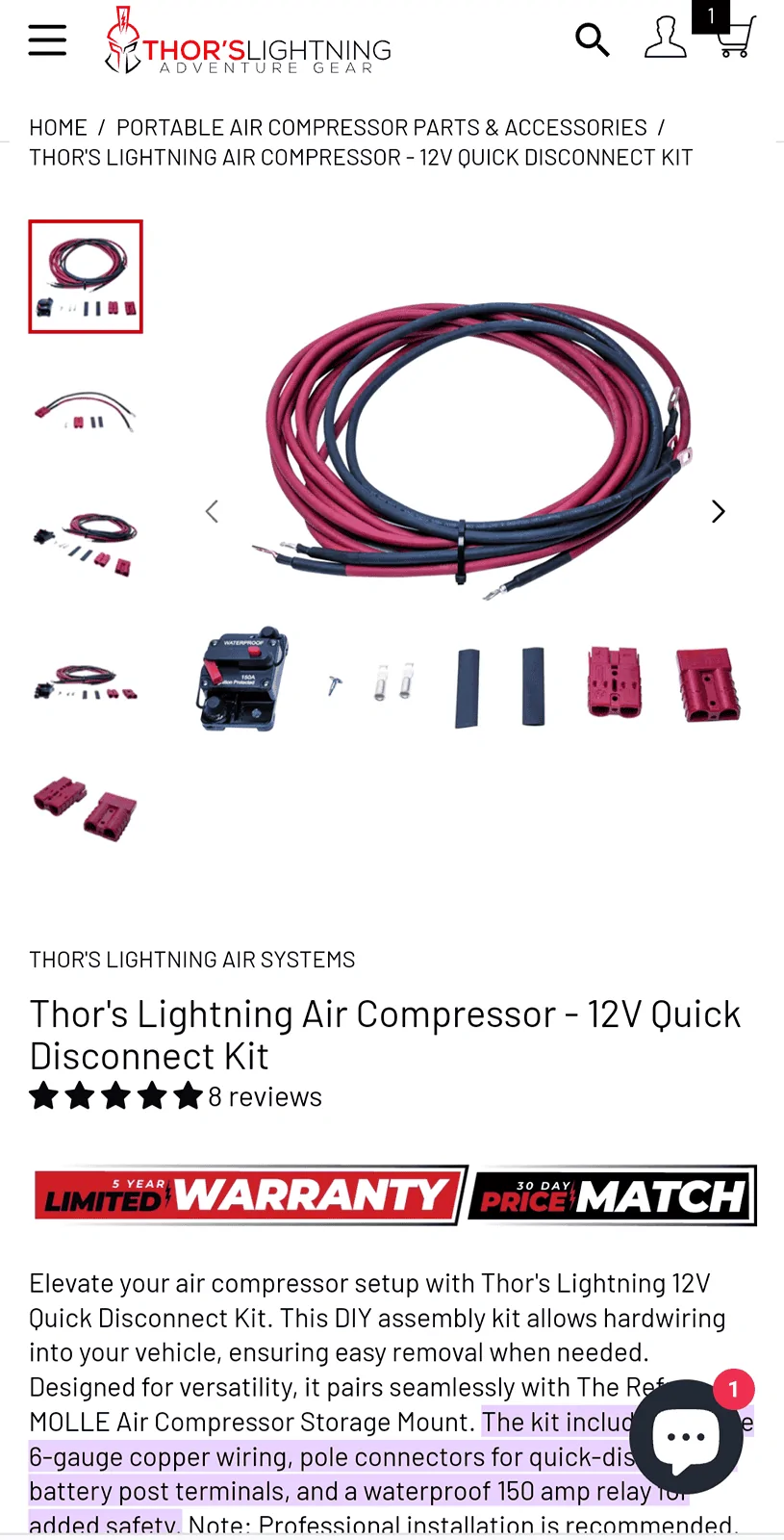
Task: Open Thor's Lightning Air Systems brand link
Action: coord(191,960)
